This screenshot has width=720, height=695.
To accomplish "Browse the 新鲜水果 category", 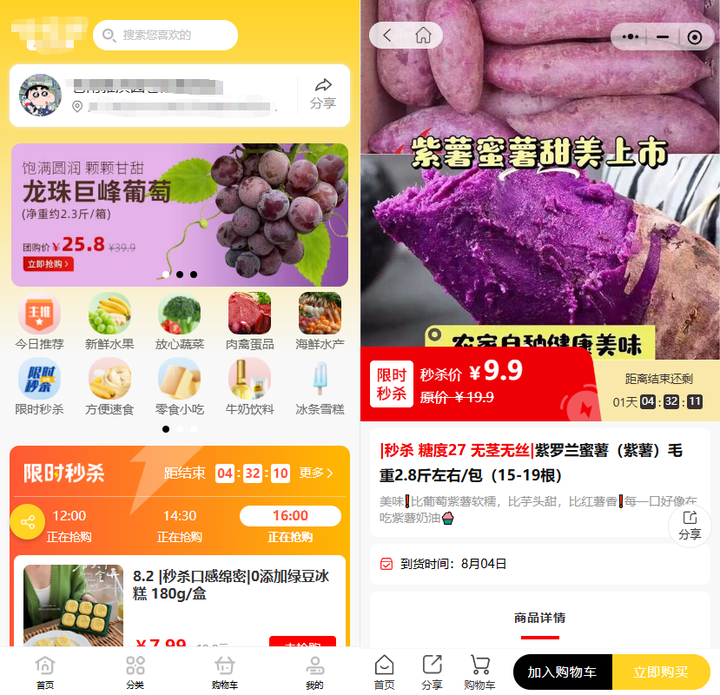I will [109, 322].
